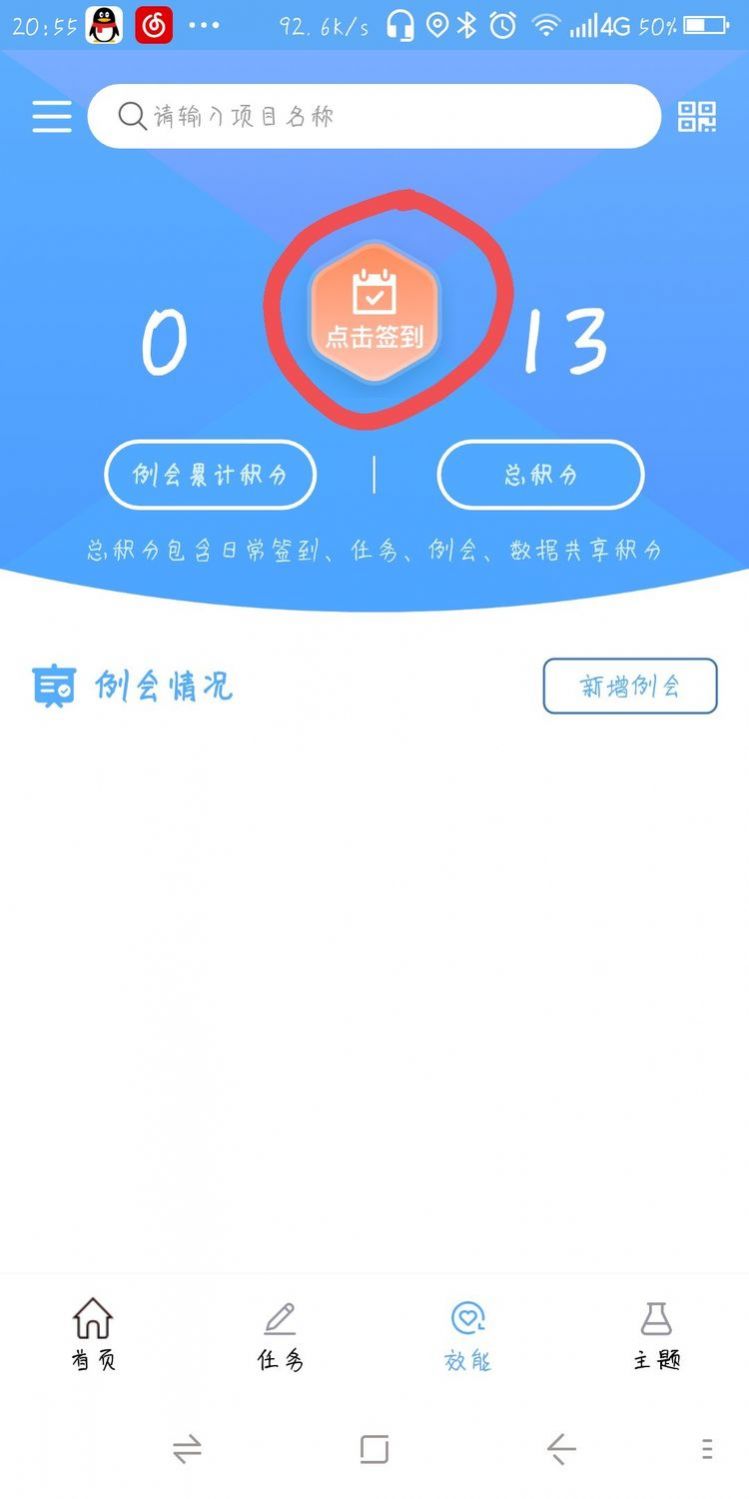Tap the magnifying glass icon in search bar
749x1499 pixels.
(x=131, y=116)
